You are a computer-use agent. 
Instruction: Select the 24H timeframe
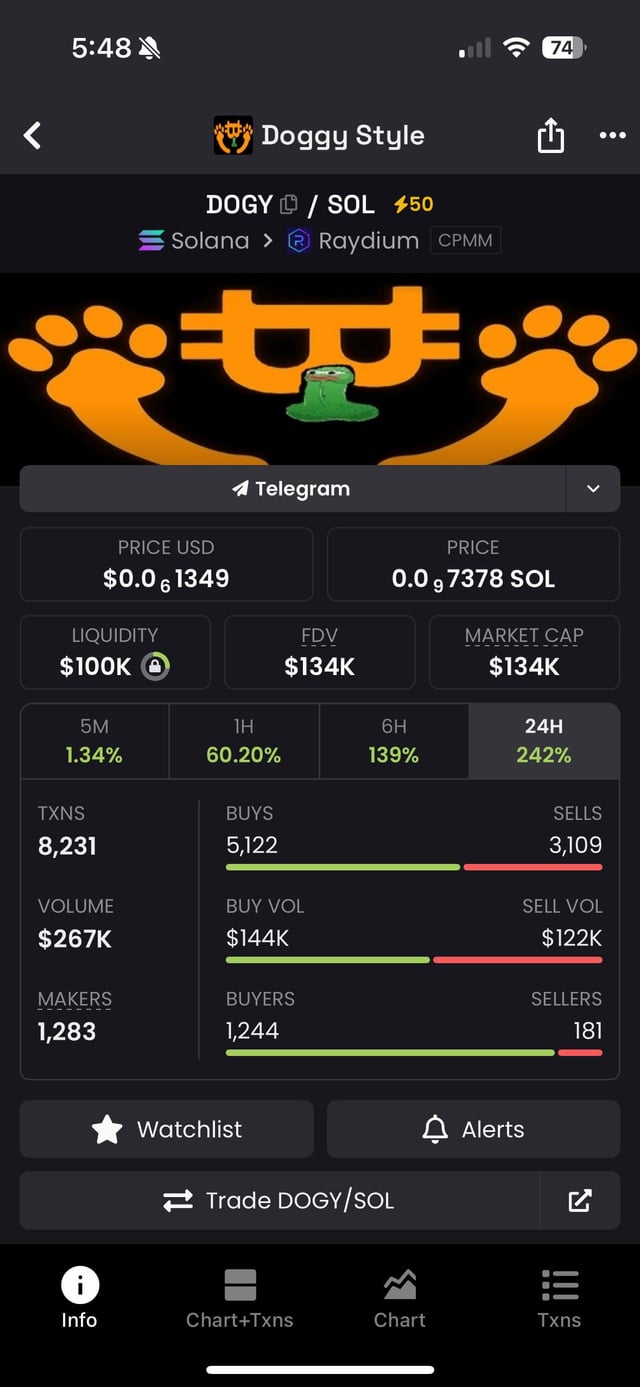(x=543, y=741)
